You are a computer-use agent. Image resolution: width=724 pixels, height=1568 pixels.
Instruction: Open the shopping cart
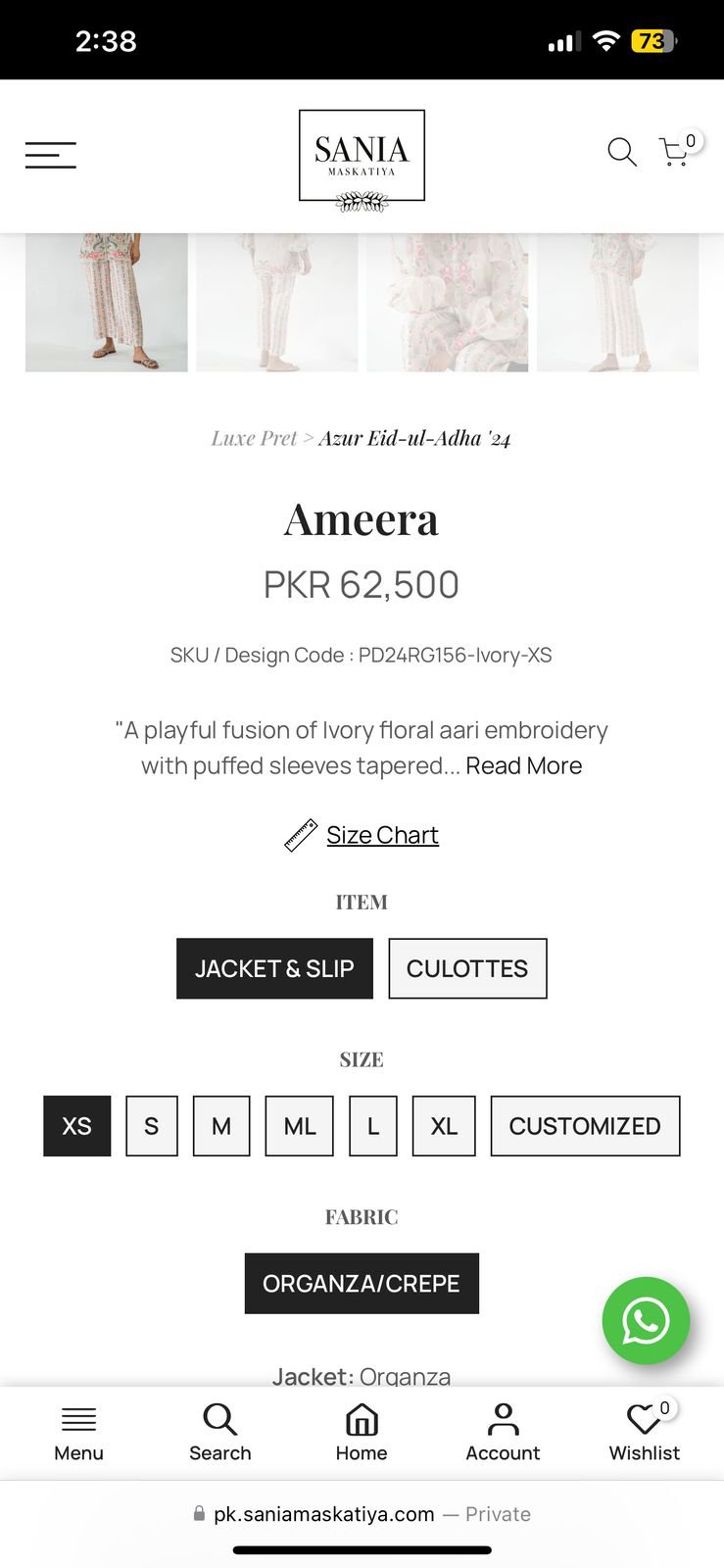coord(675,152)
